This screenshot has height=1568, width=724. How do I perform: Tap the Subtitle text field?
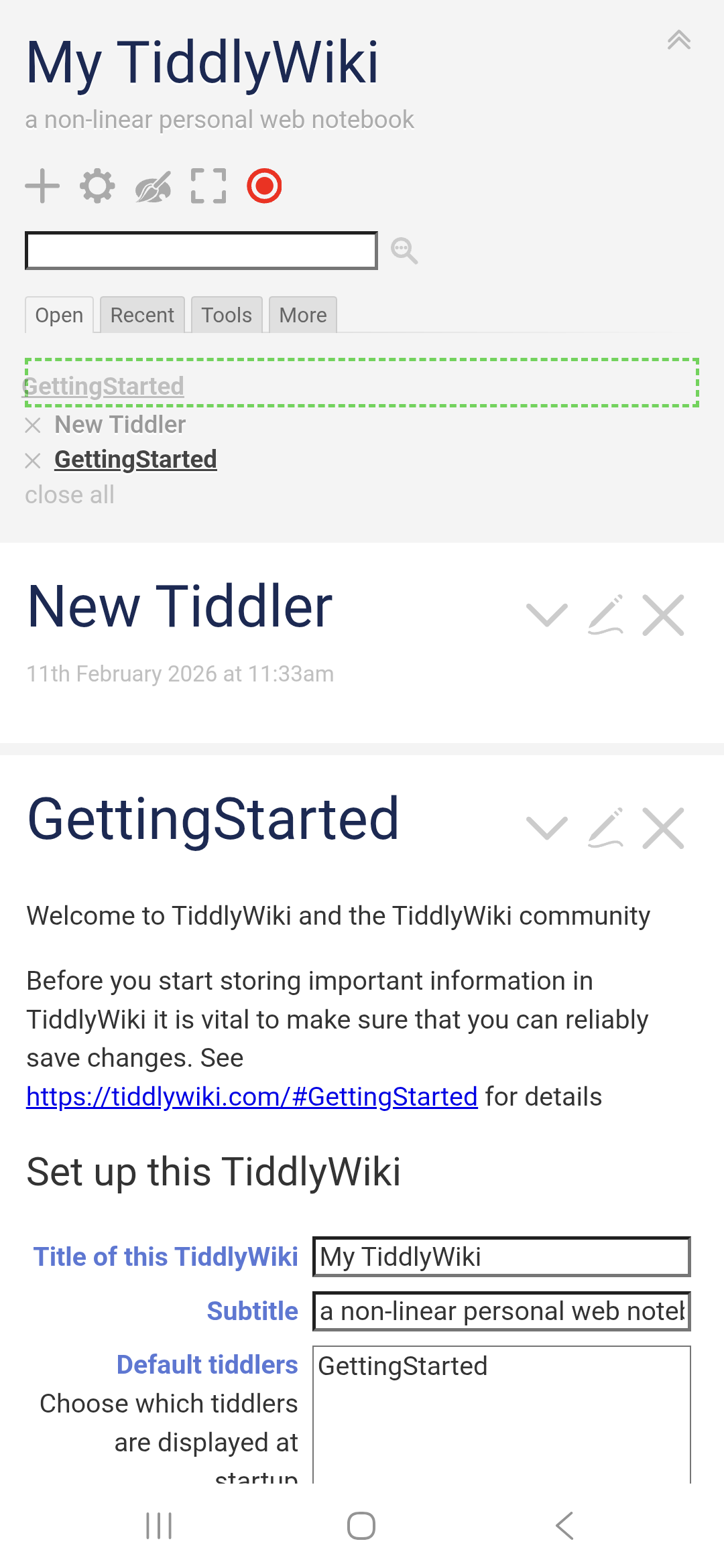[501, 1311]
